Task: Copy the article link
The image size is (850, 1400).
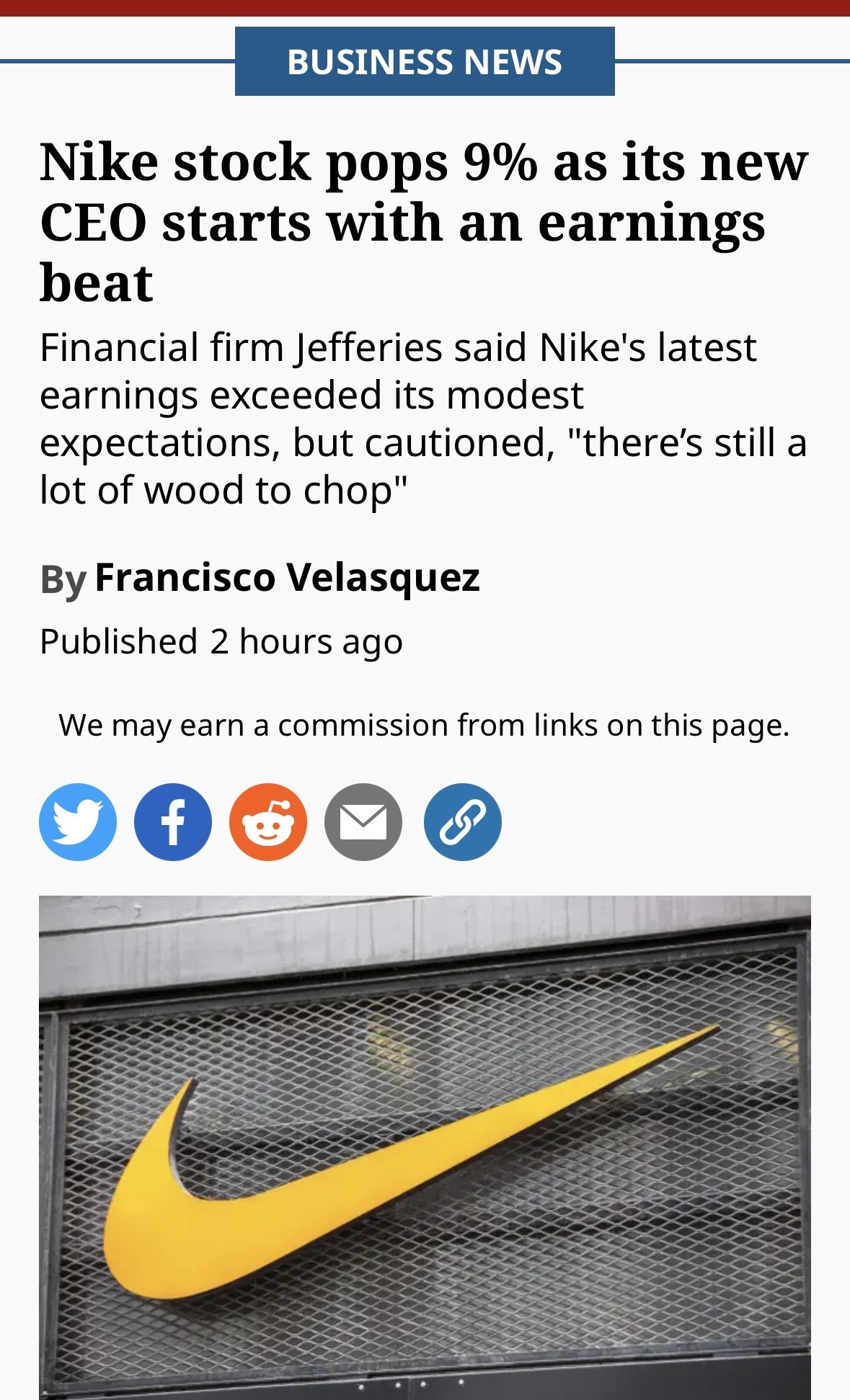Action: (x=462, y=821)
